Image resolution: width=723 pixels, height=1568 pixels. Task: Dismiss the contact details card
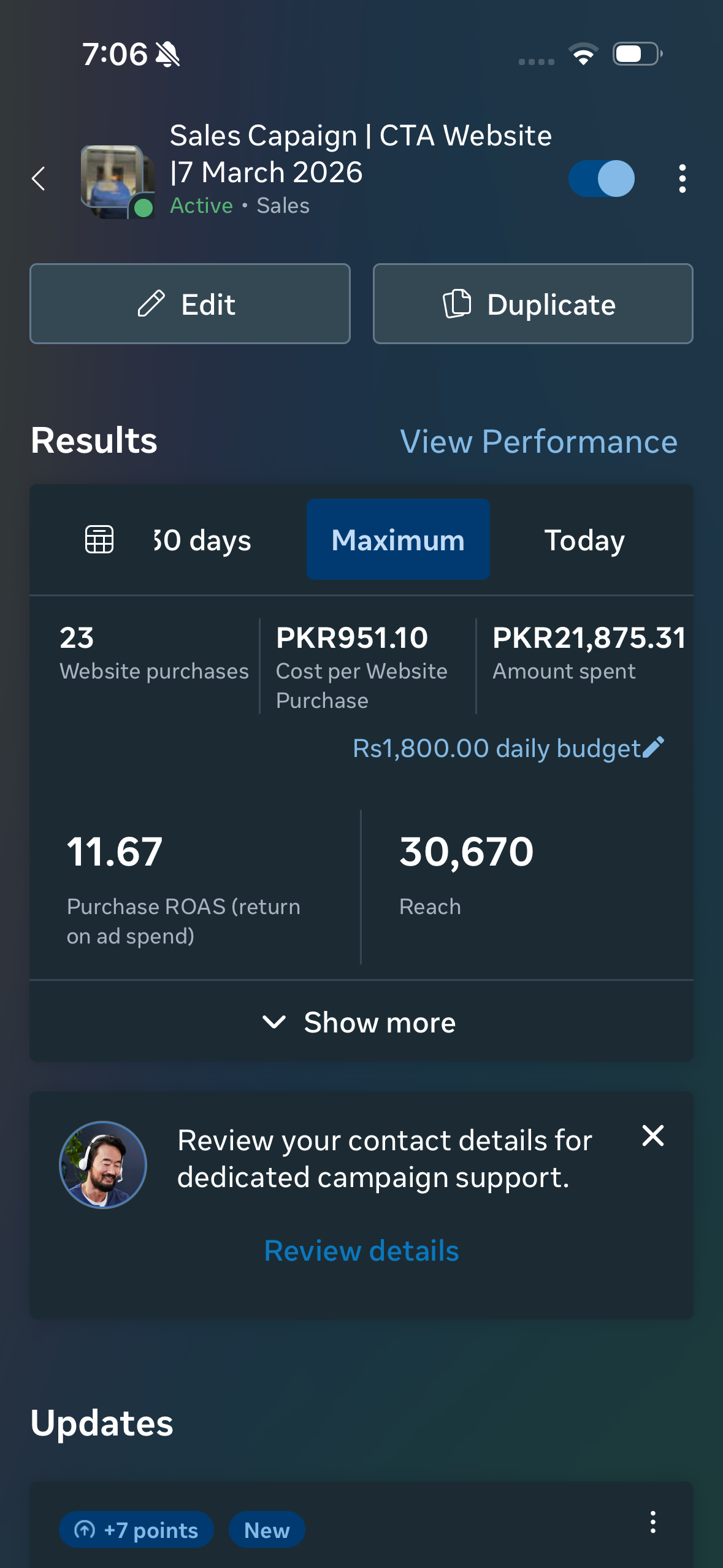[x=652, y=1136]
